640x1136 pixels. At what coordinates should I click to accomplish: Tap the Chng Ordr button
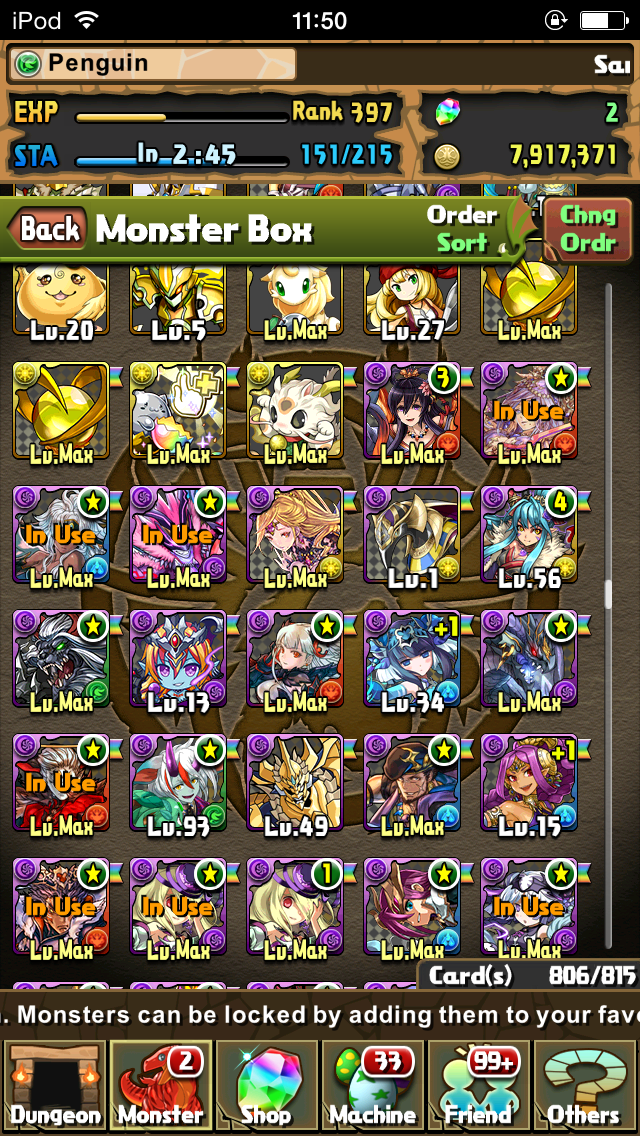coord(587,230)
